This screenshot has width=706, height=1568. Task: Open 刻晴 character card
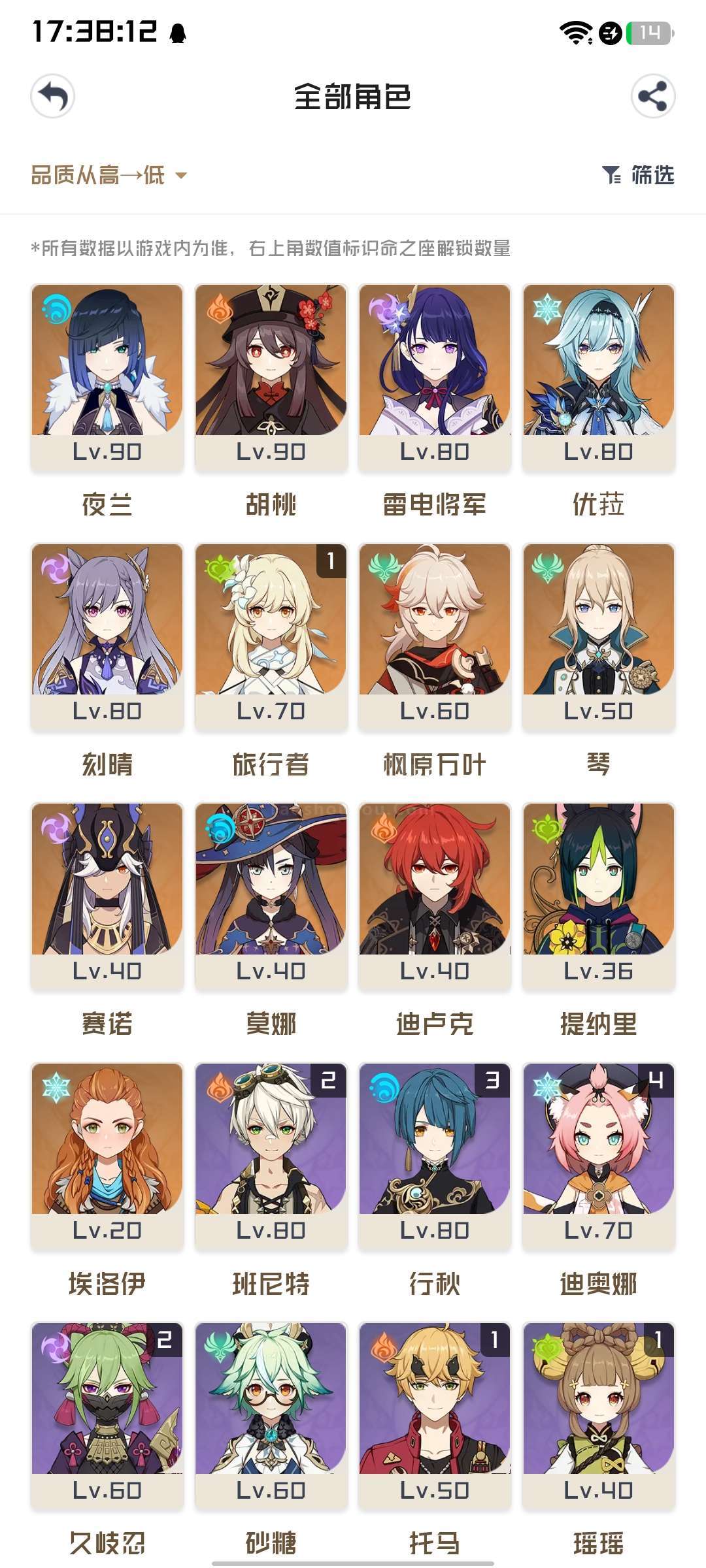pos(107,637)
